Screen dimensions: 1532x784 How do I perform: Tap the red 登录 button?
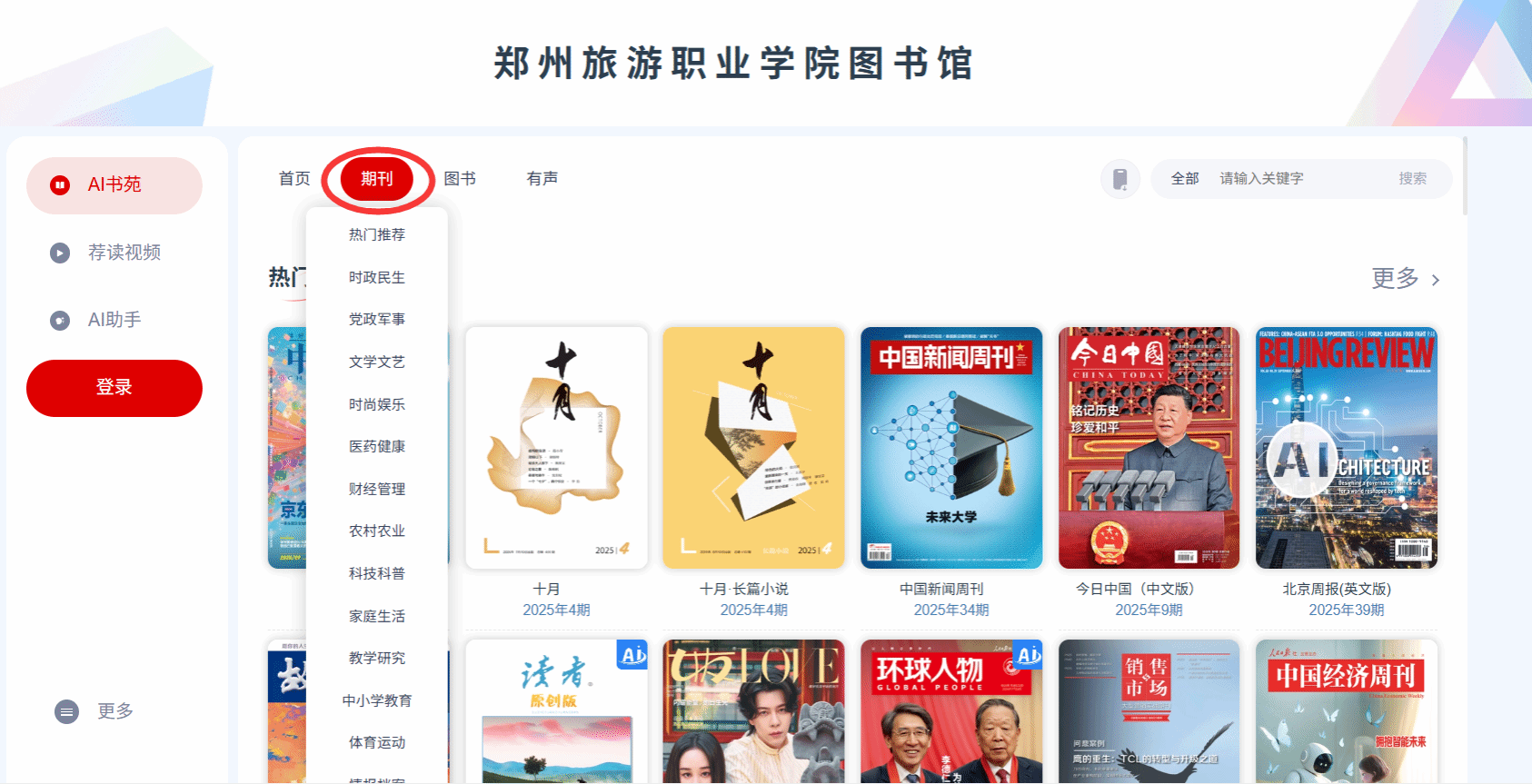coord(114,388)
